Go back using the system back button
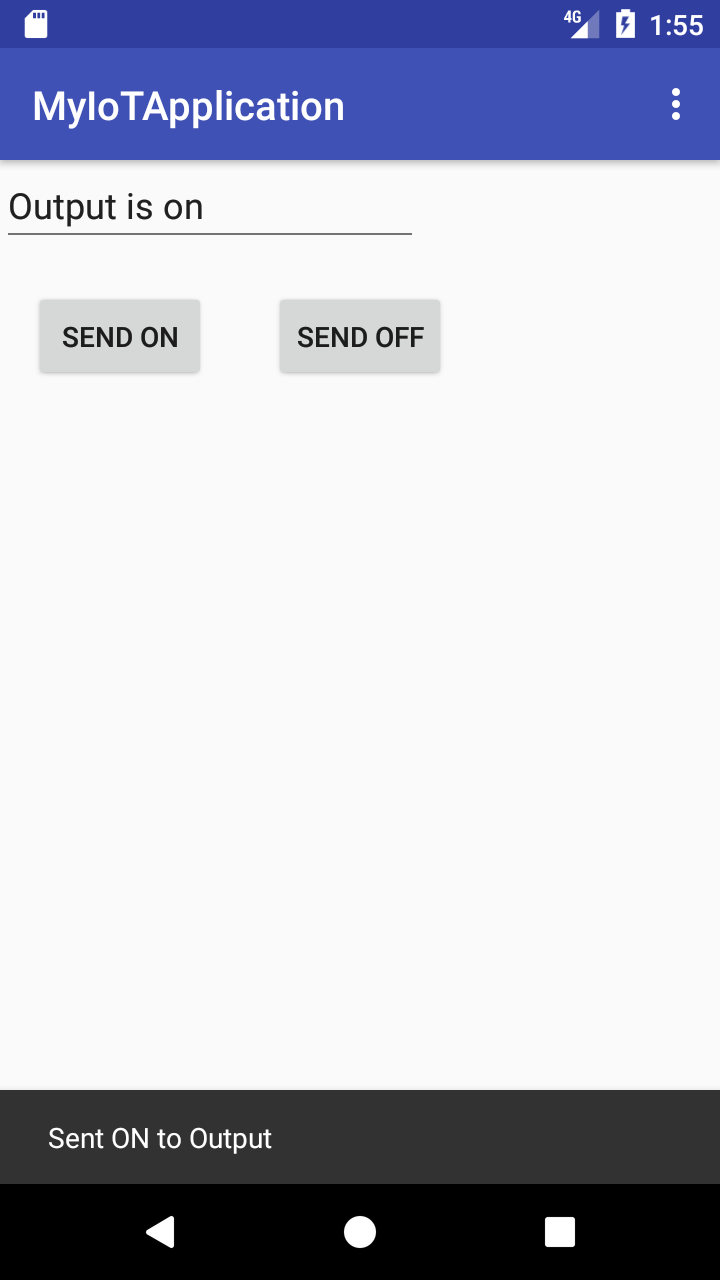The height and width of the screenshot is (1280, 720). (160, 1232)
